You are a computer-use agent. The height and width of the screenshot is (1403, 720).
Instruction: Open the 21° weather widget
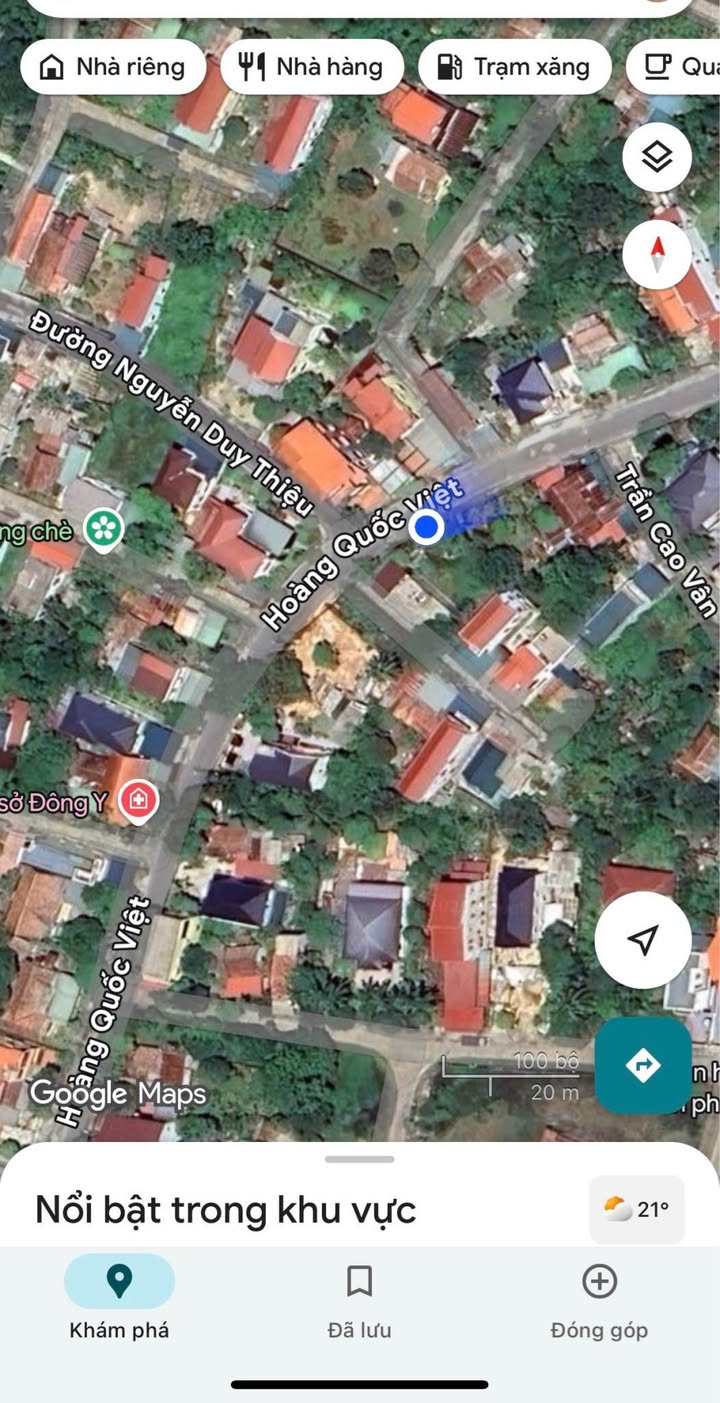pos(636,1210)
